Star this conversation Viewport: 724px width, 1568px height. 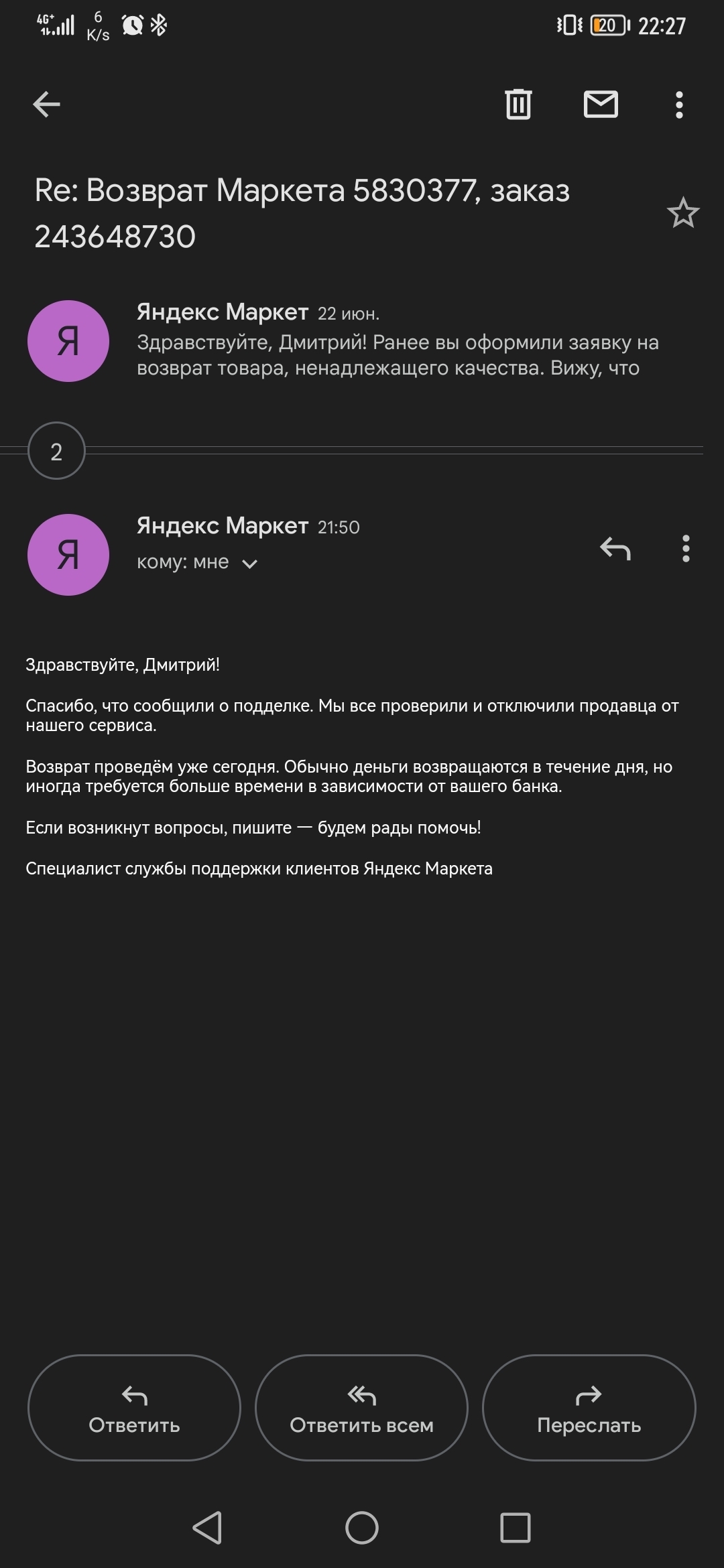click(x=682, y=213)
